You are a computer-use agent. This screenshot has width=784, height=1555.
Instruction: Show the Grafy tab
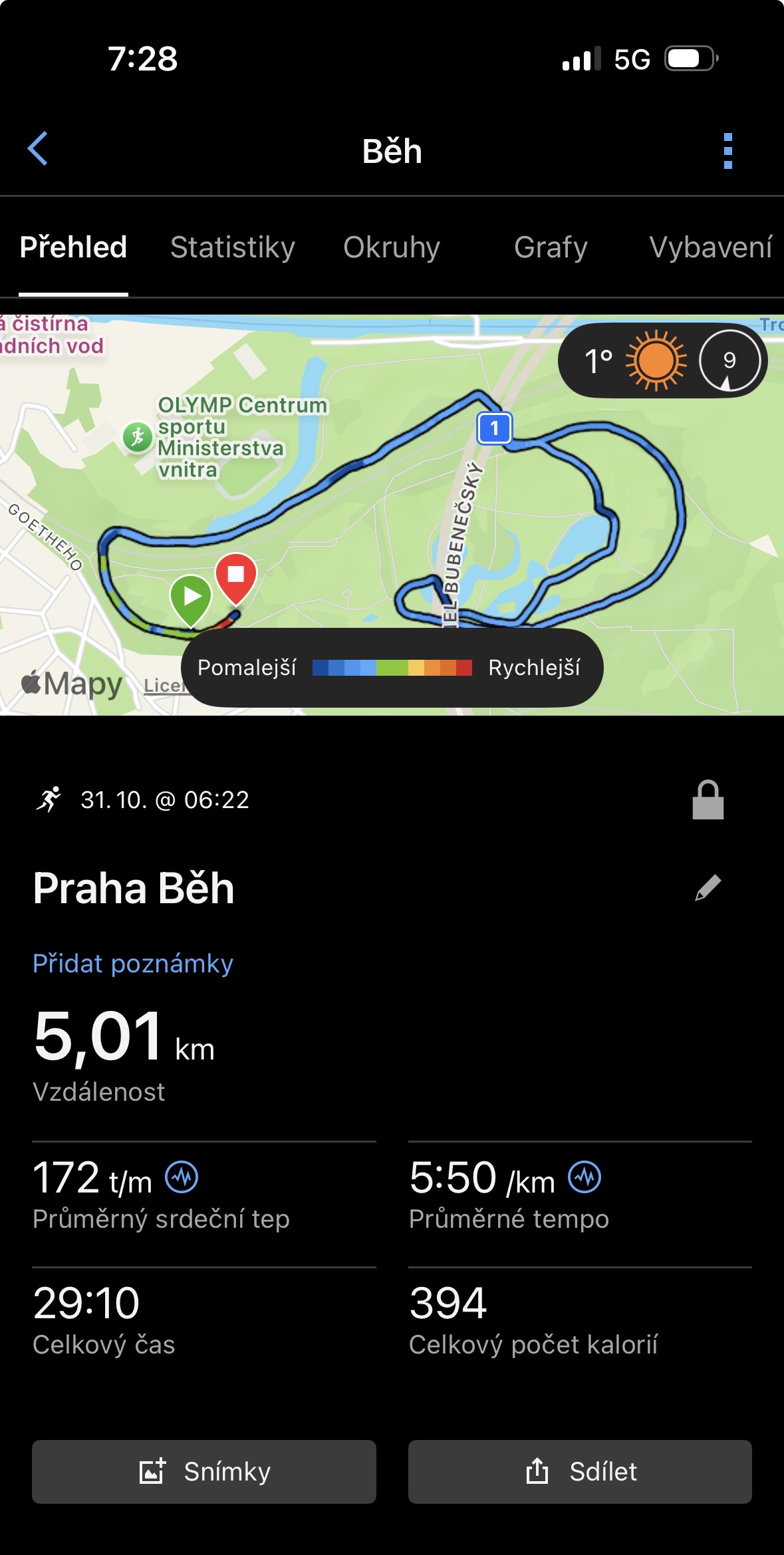551,247
